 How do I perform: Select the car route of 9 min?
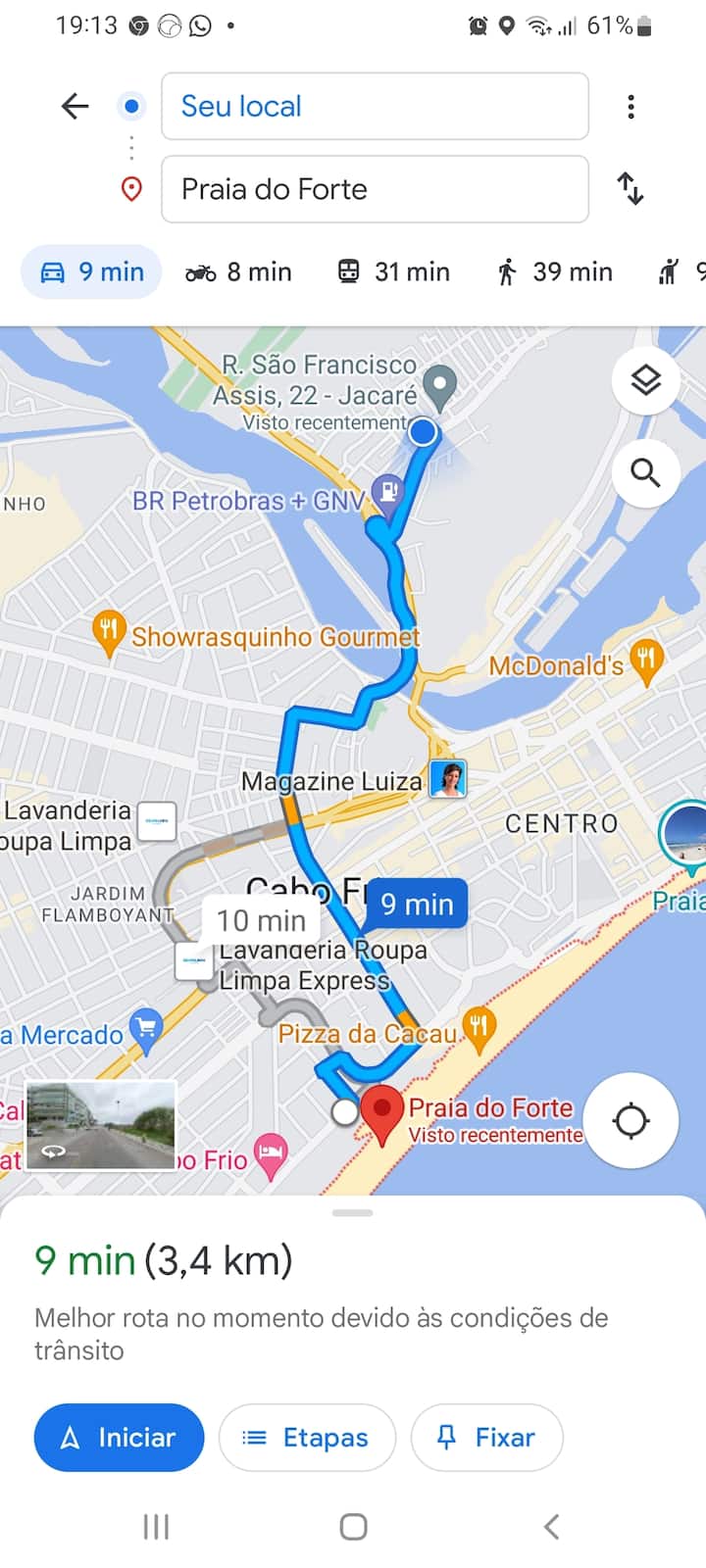coord(92,271)
